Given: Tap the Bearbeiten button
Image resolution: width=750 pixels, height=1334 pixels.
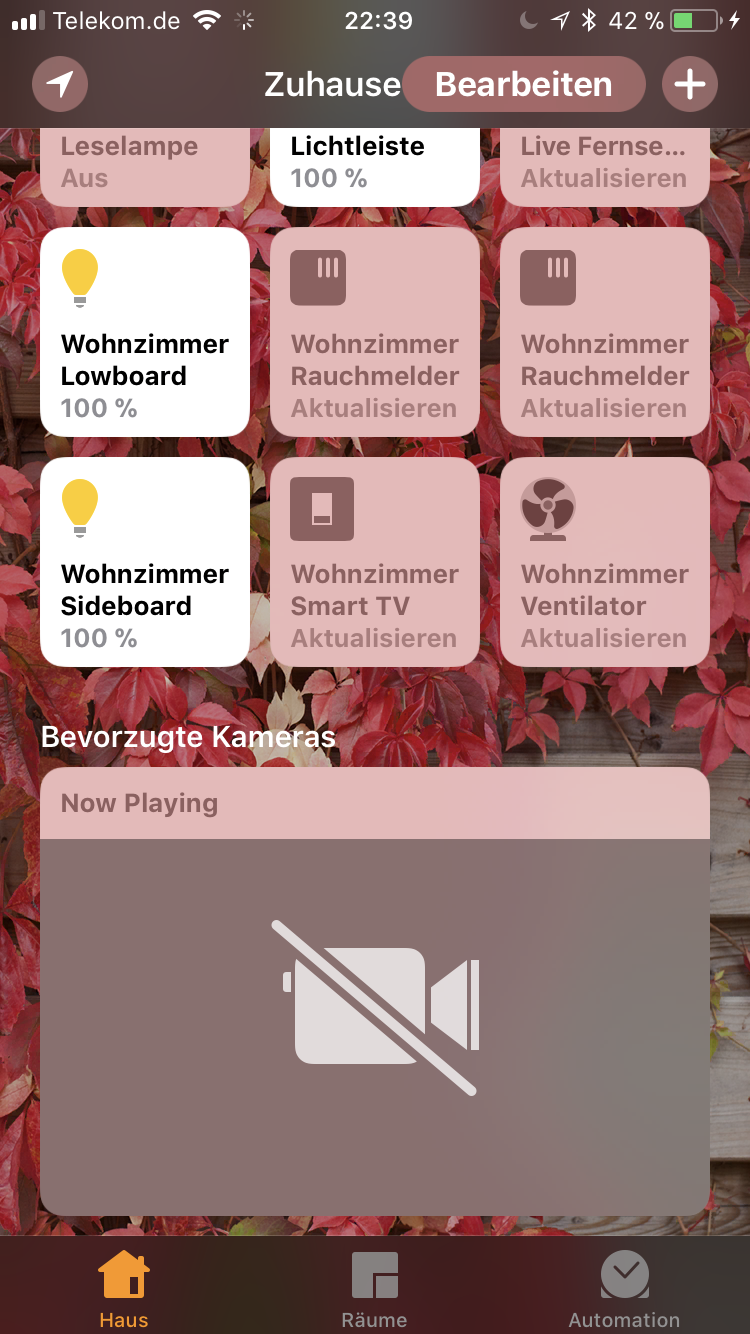Looking at the screenshot, I should [523, 85].
